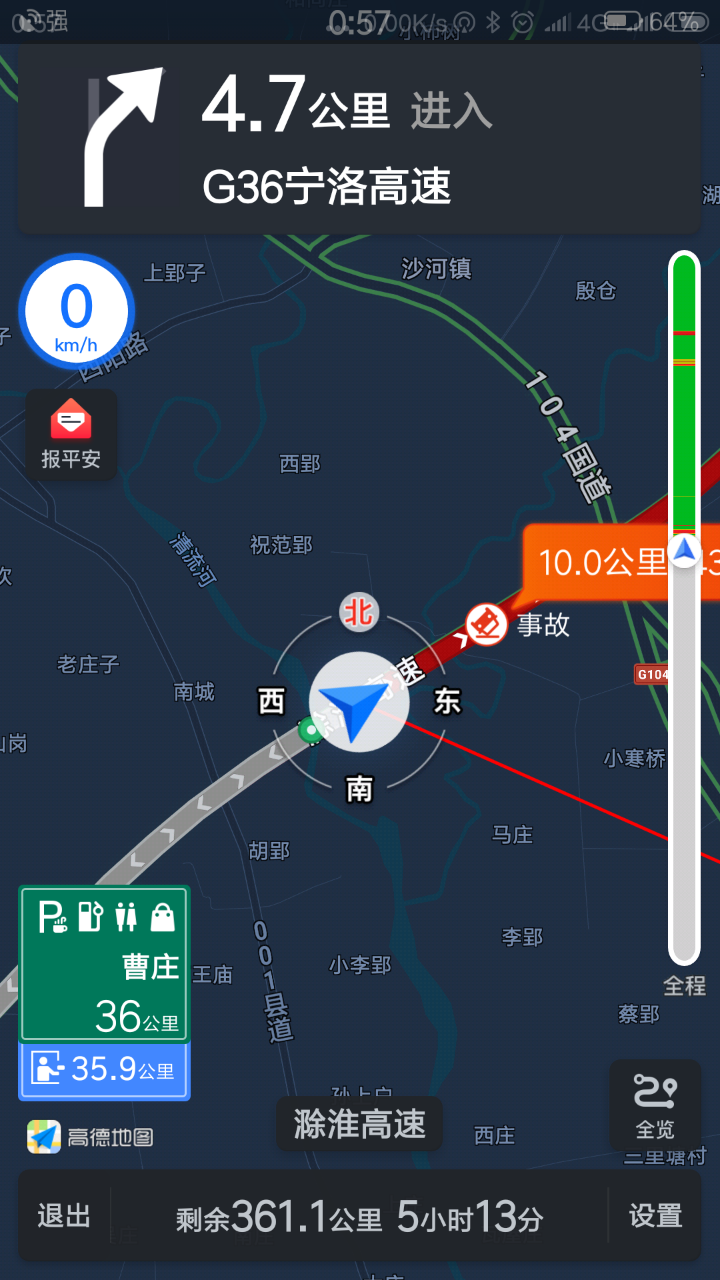Tap the 报平安 safety report button
Viewport: 720px width, 1280px height.
tap(71, 435)
